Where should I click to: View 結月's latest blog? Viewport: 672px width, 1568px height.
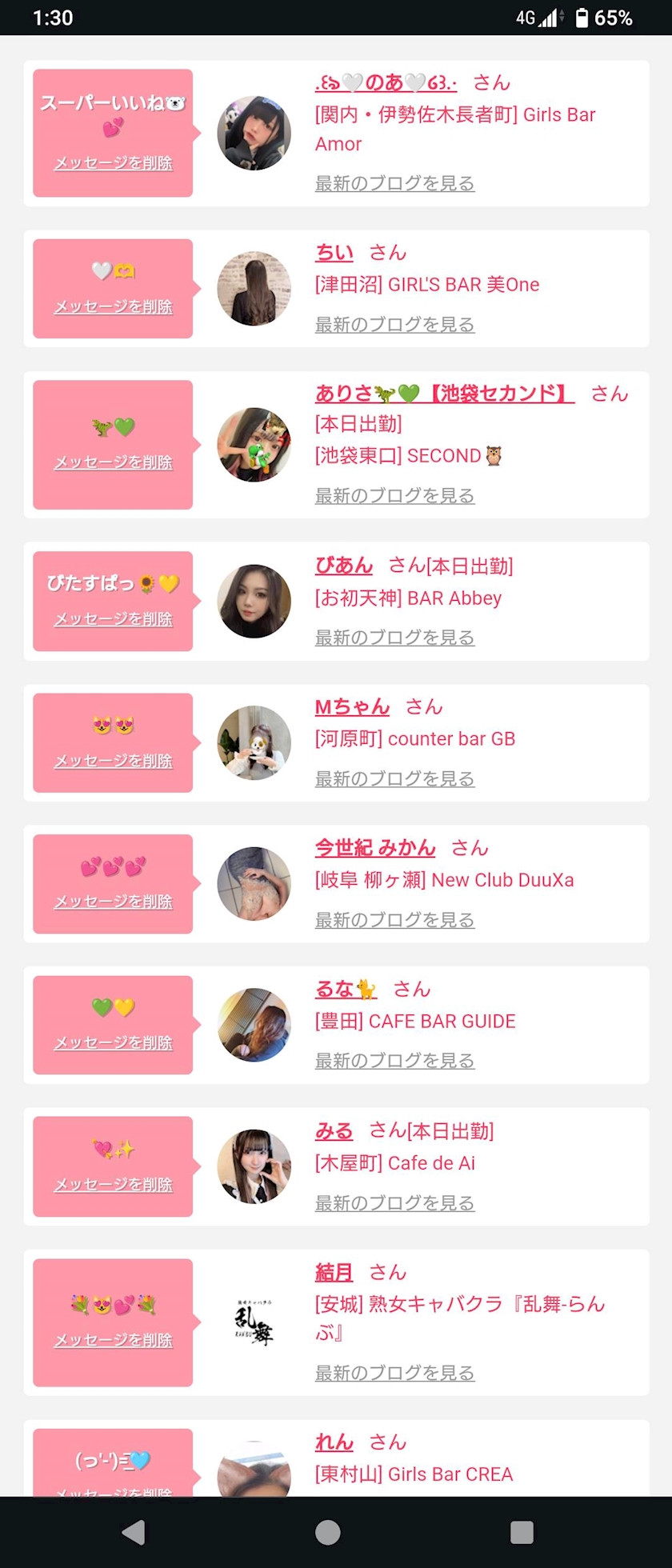pyautogui.click(x=394, y=1374)
